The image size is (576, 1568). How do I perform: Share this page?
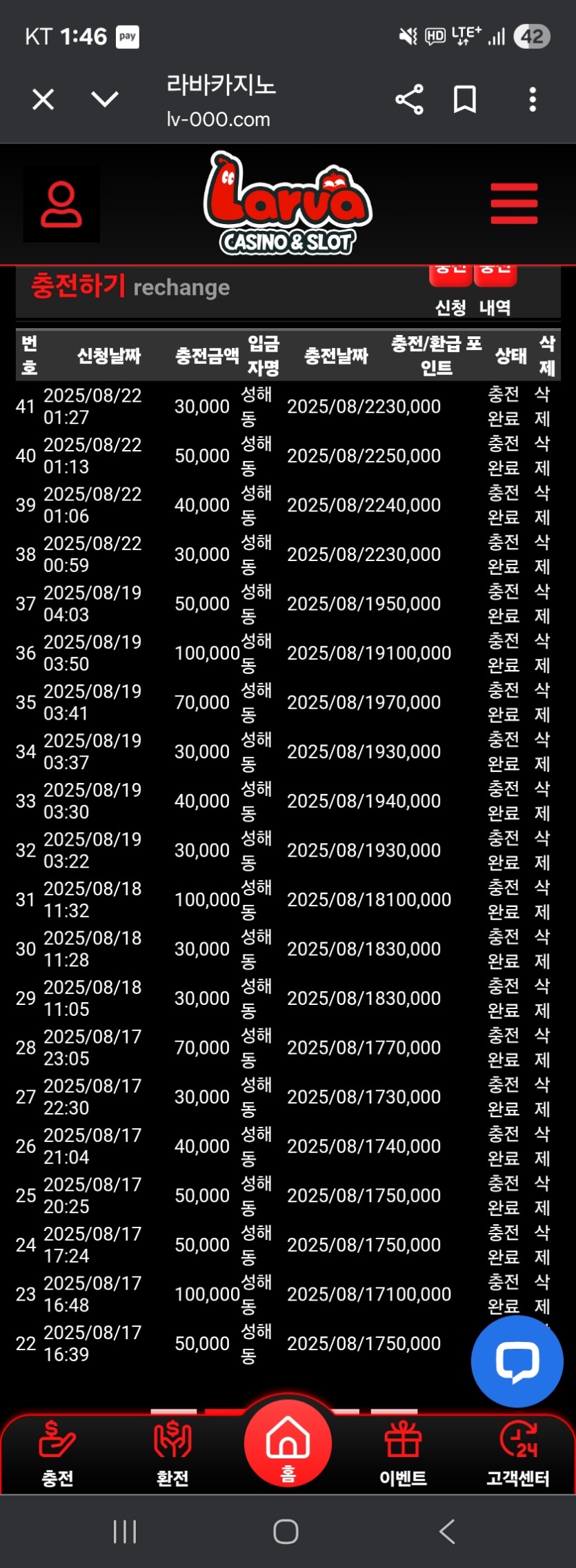click(409, 100)
